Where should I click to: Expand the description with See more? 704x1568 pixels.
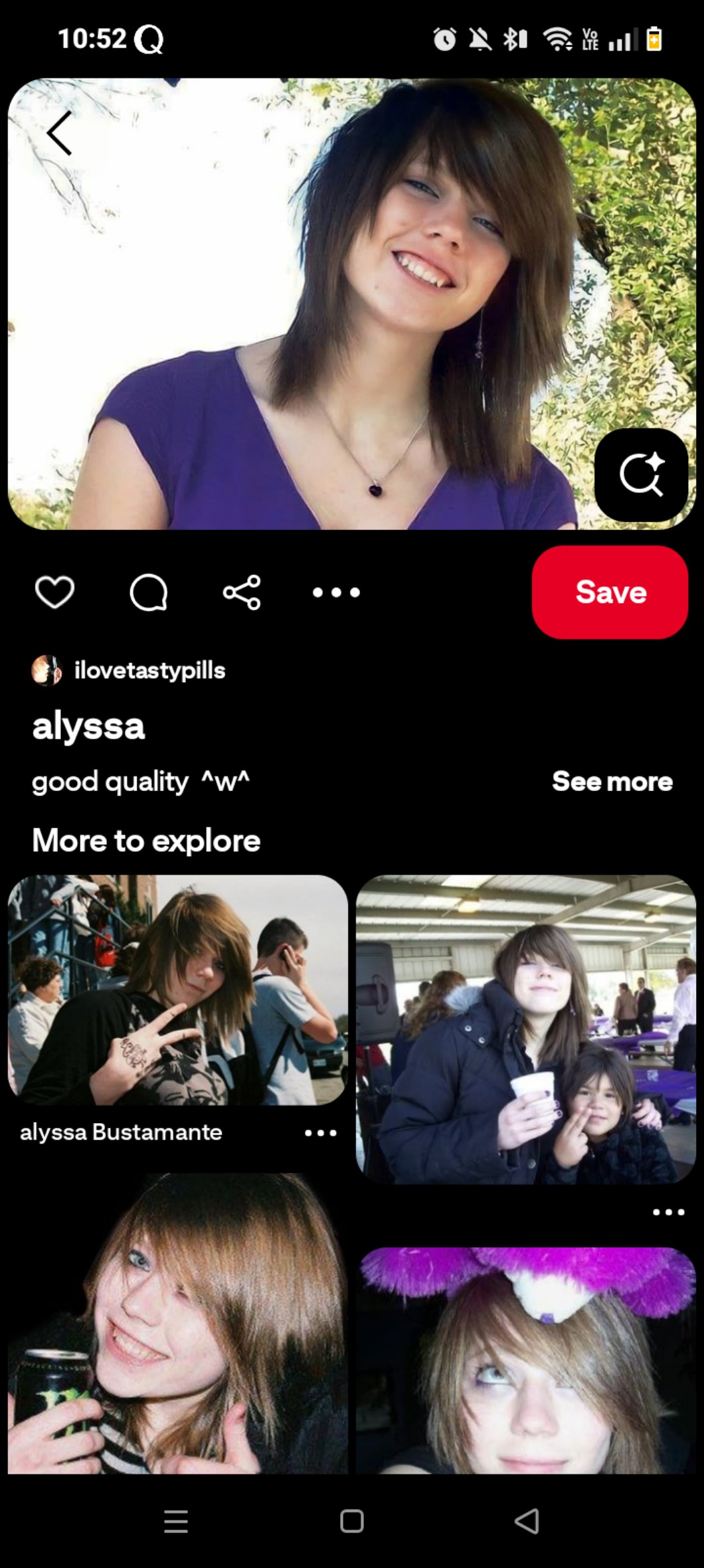[612, 781]
